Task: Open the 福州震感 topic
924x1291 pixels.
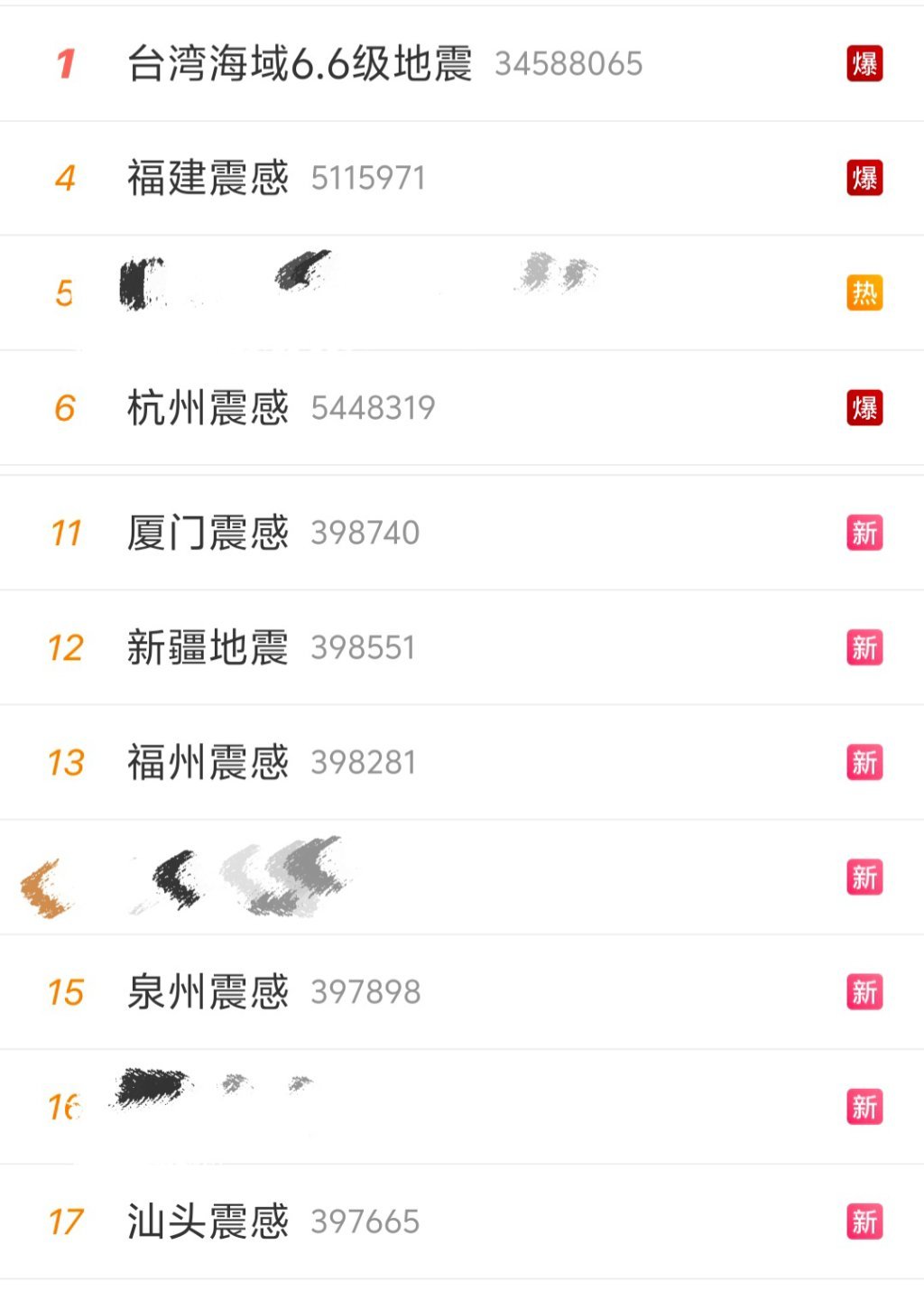Action: point(208,762)
